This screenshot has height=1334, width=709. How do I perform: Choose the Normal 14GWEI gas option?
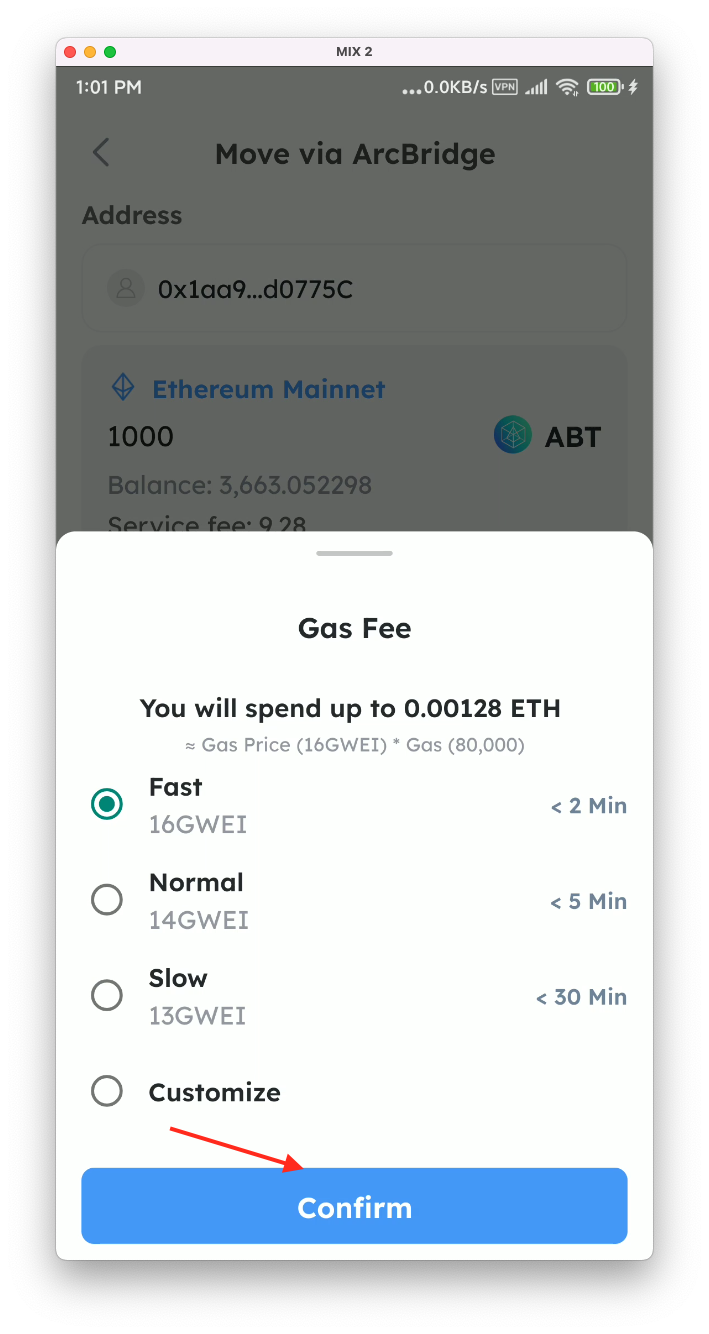(x=107, y=900)
